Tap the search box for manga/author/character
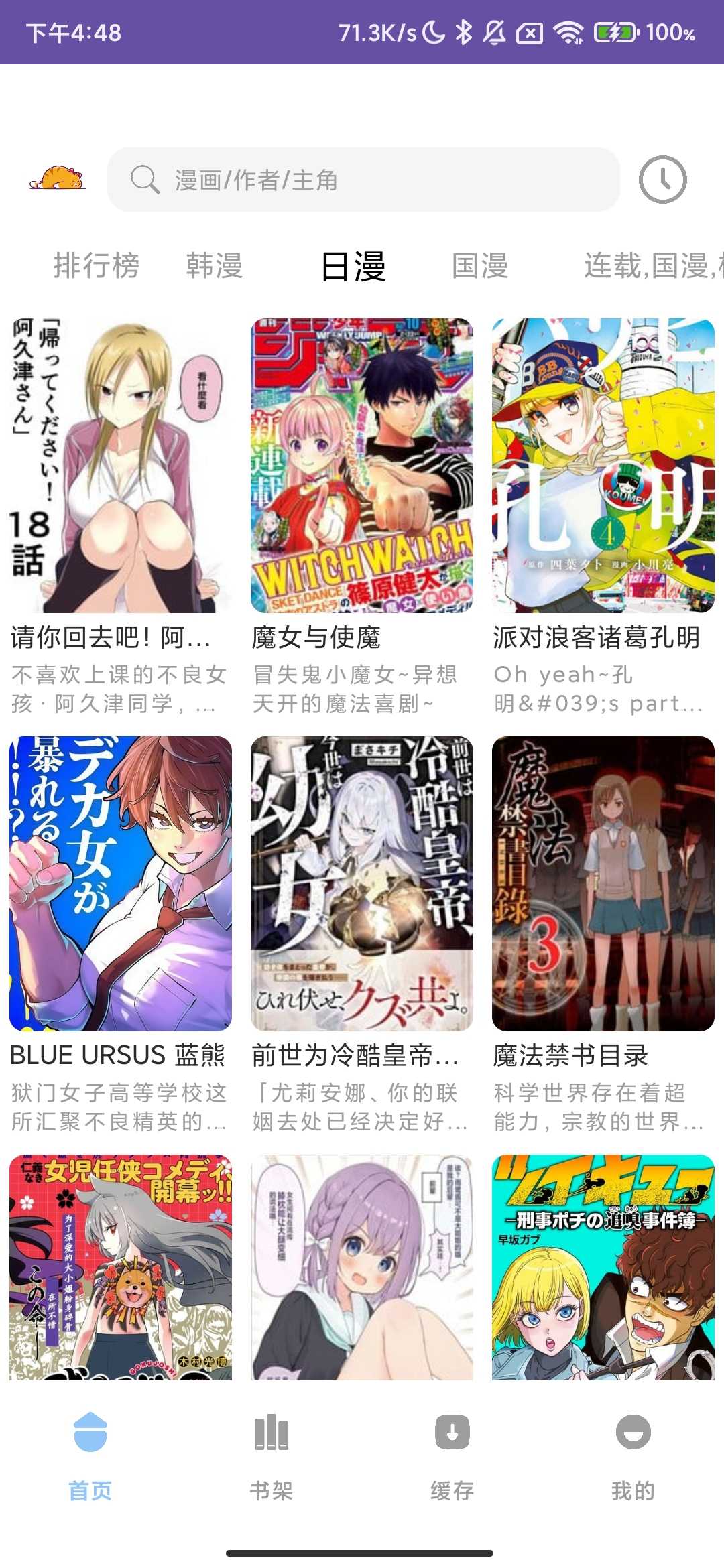724x1568 pixels. click(x=362, y=180)
